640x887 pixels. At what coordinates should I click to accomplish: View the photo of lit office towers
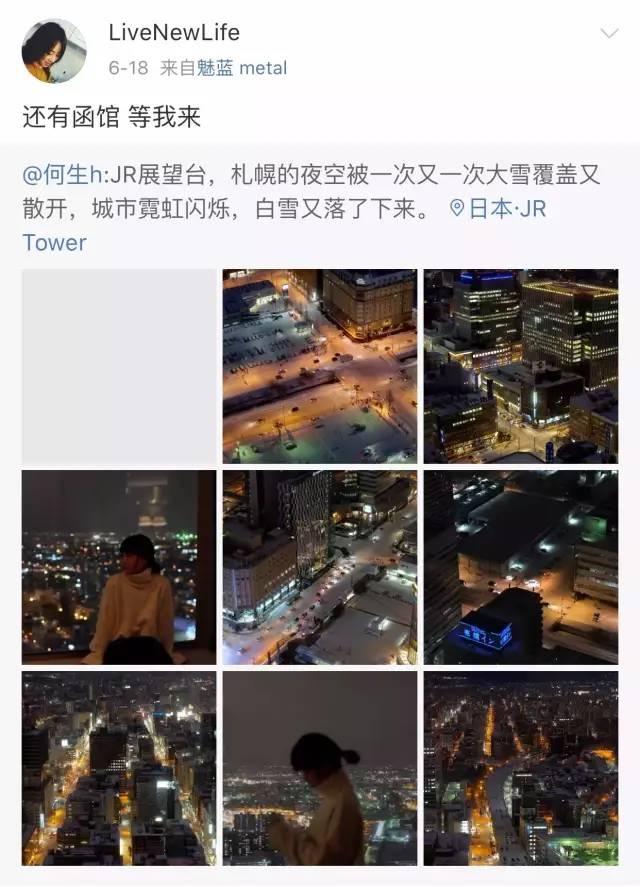[x=521, y=366]
